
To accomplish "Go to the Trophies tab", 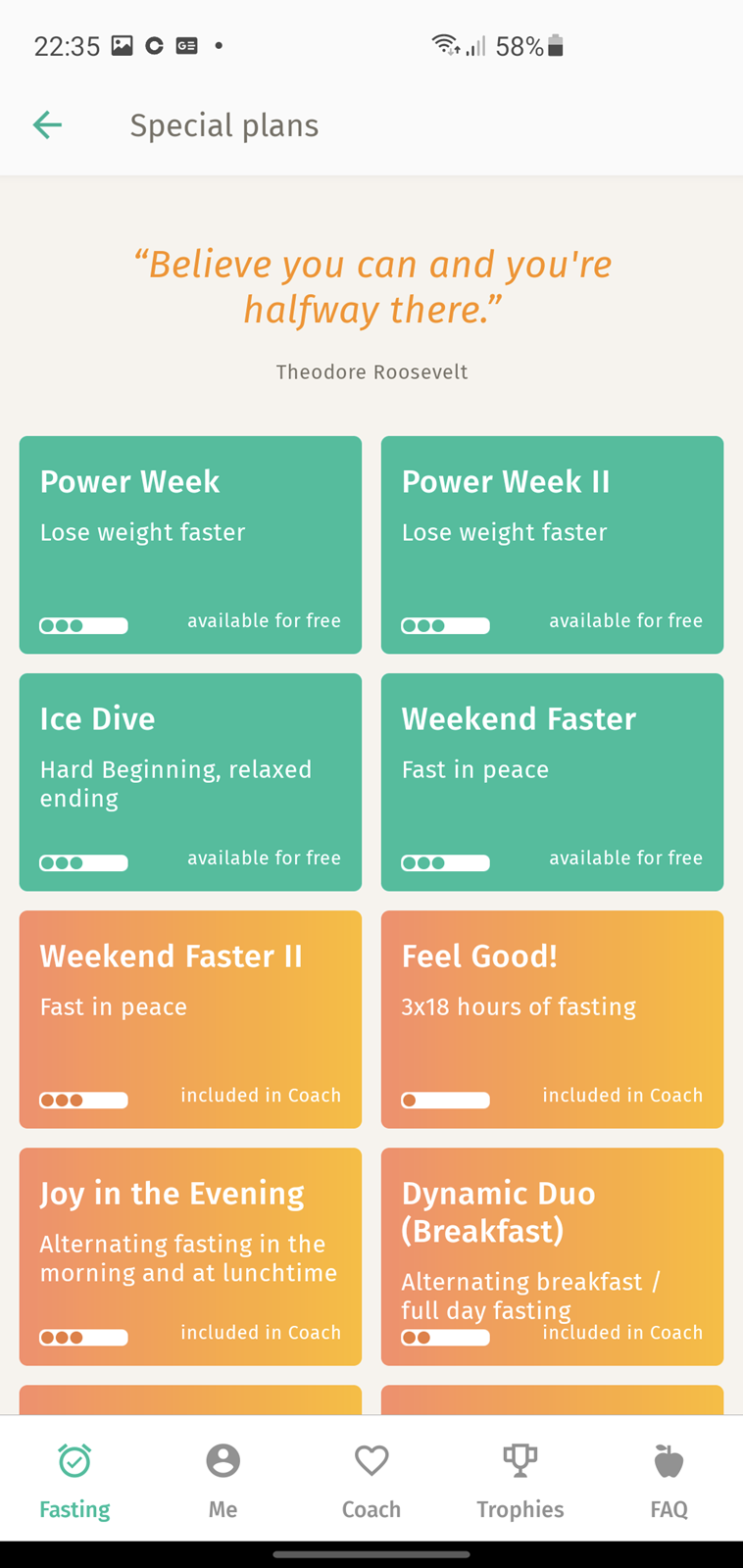I will (520, 1480).
